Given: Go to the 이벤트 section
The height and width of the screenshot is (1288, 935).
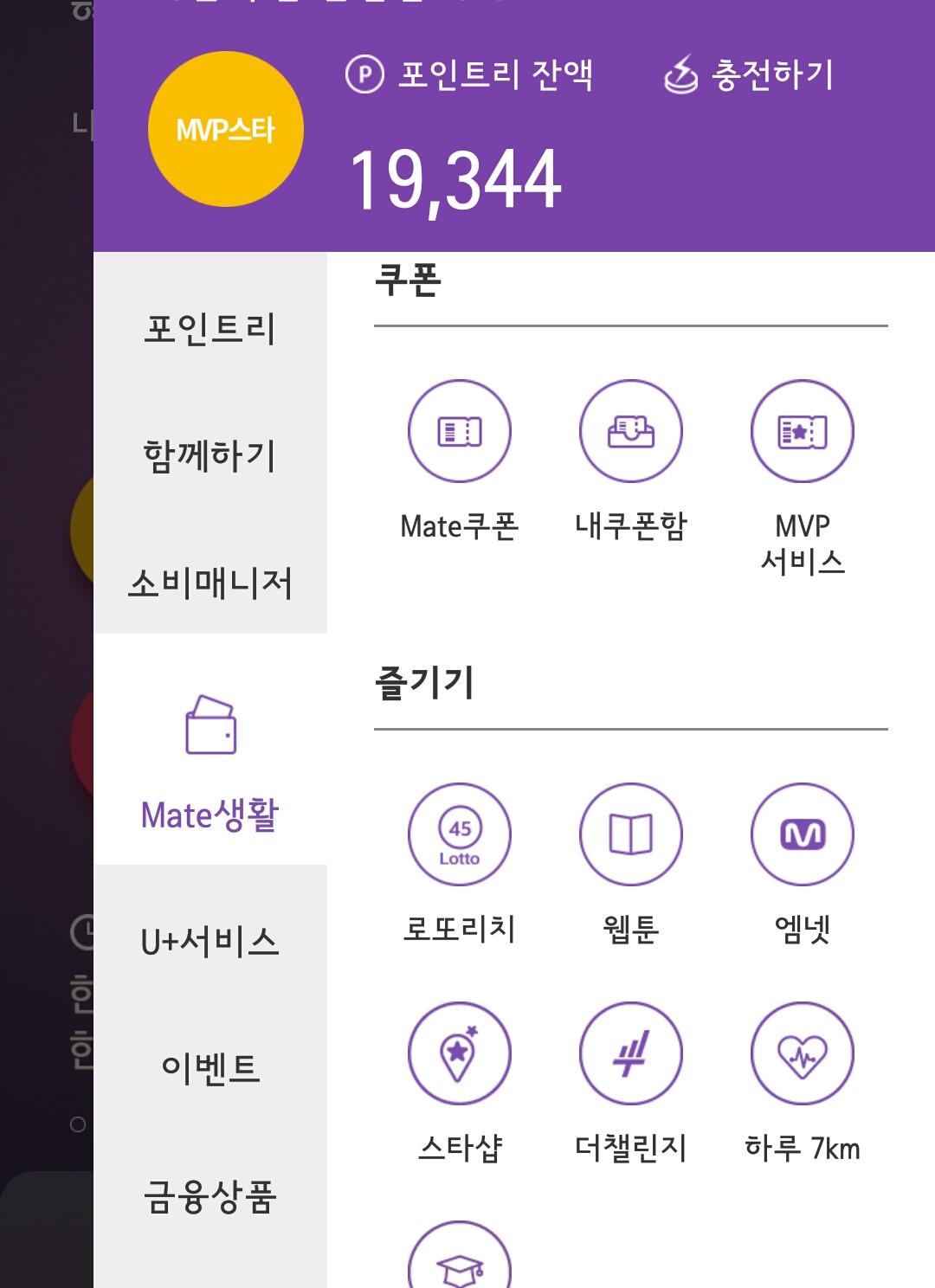Looking at the screenshot, I should (210, 1068).
